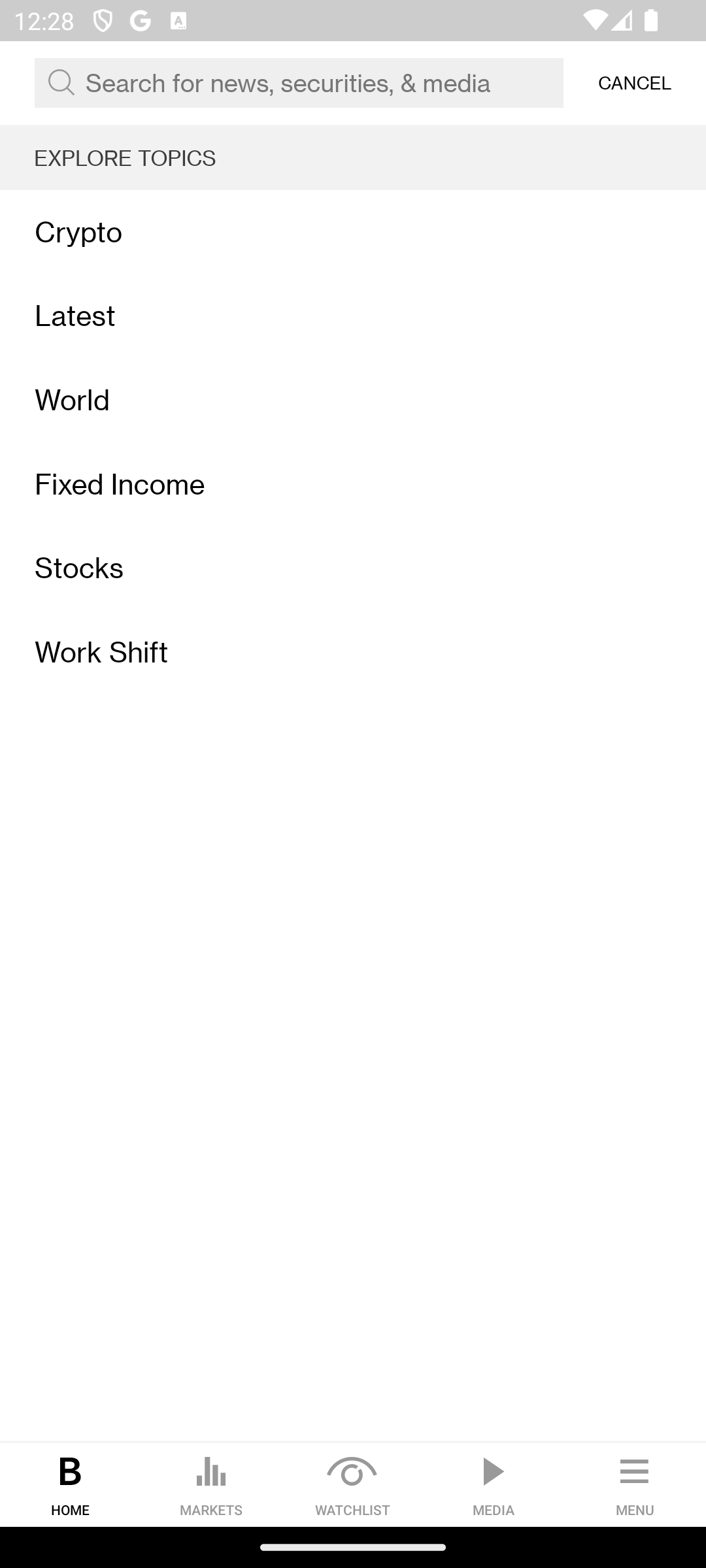
Task: Switch to the Media tab
Action: (x=494, y=1485)
